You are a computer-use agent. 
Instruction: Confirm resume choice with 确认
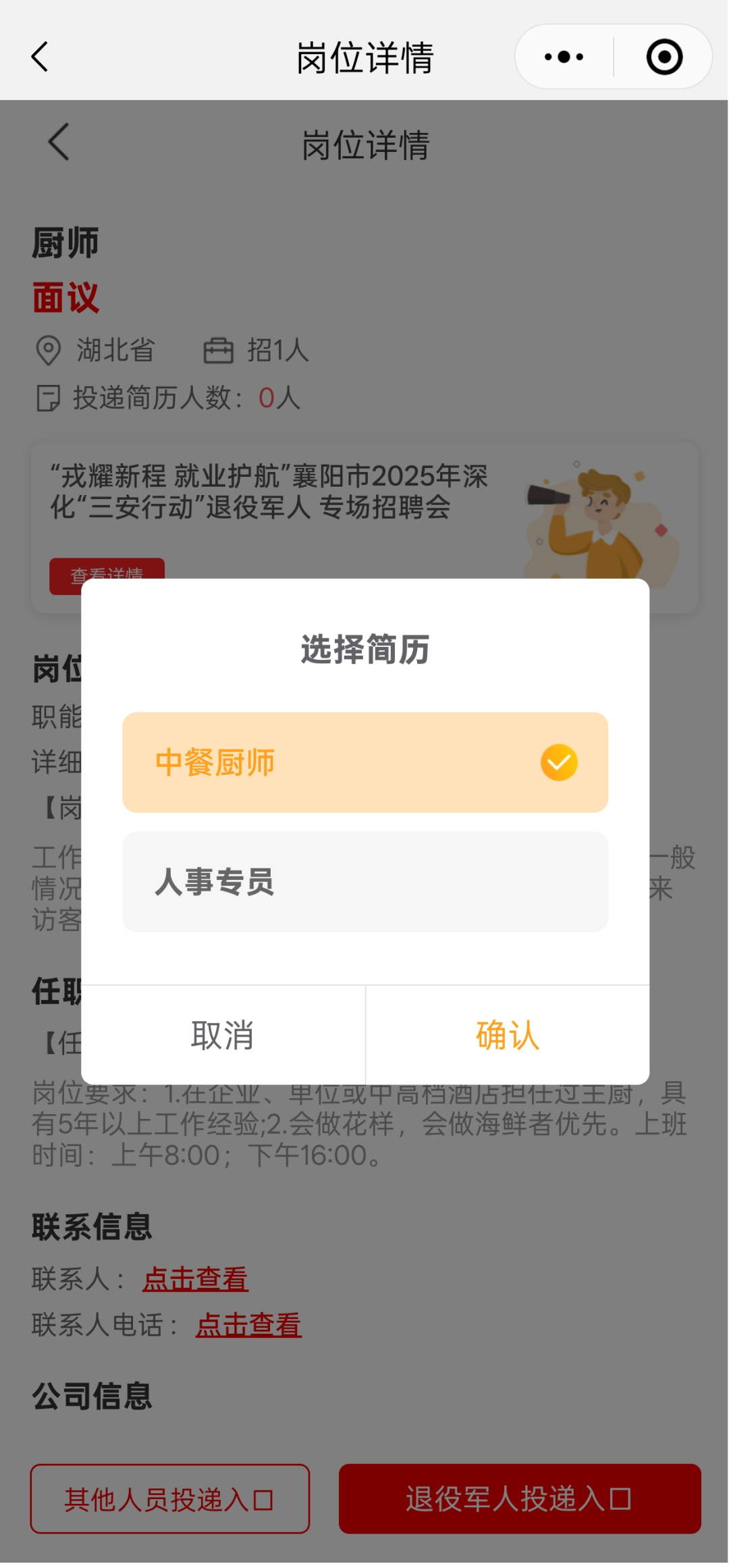click(x=508, y=1035)
